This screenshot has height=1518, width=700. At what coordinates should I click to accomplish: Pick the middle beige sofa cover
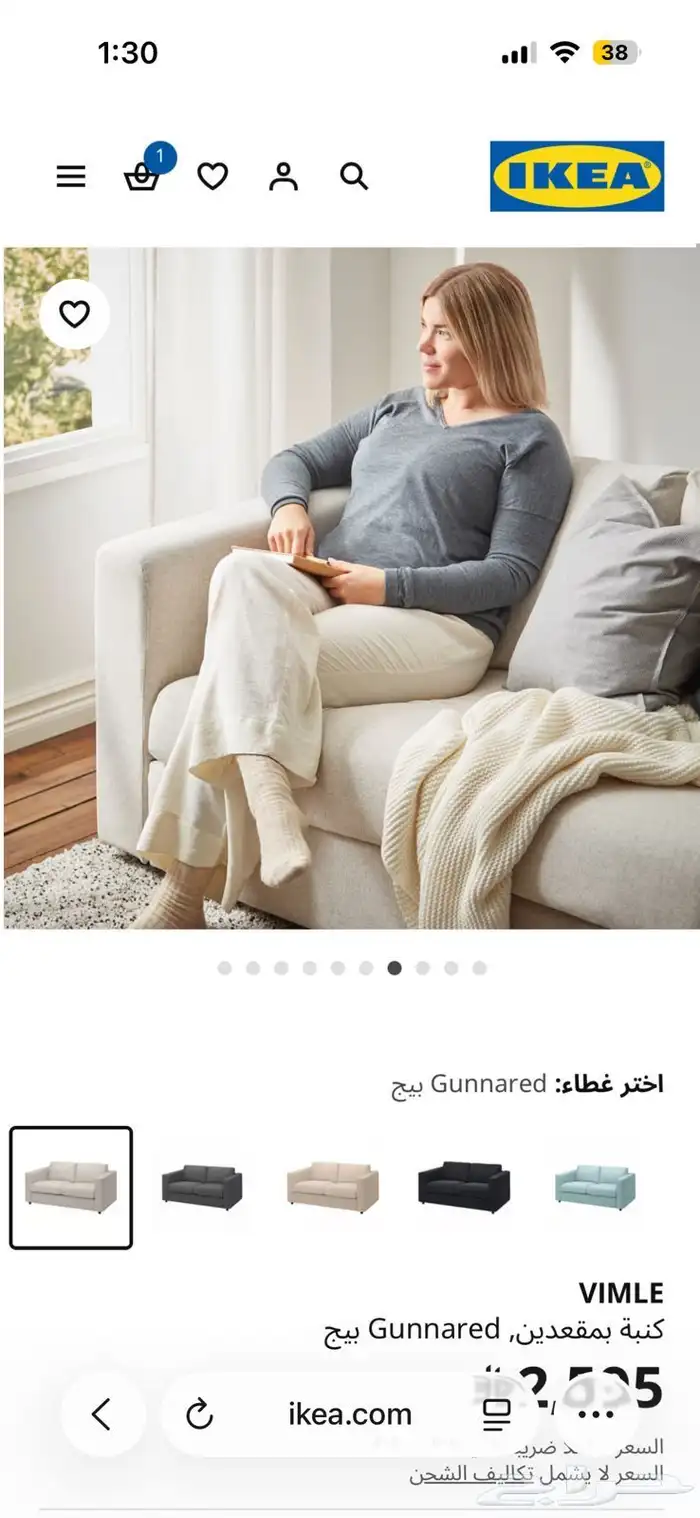[x=333, y=1187]
